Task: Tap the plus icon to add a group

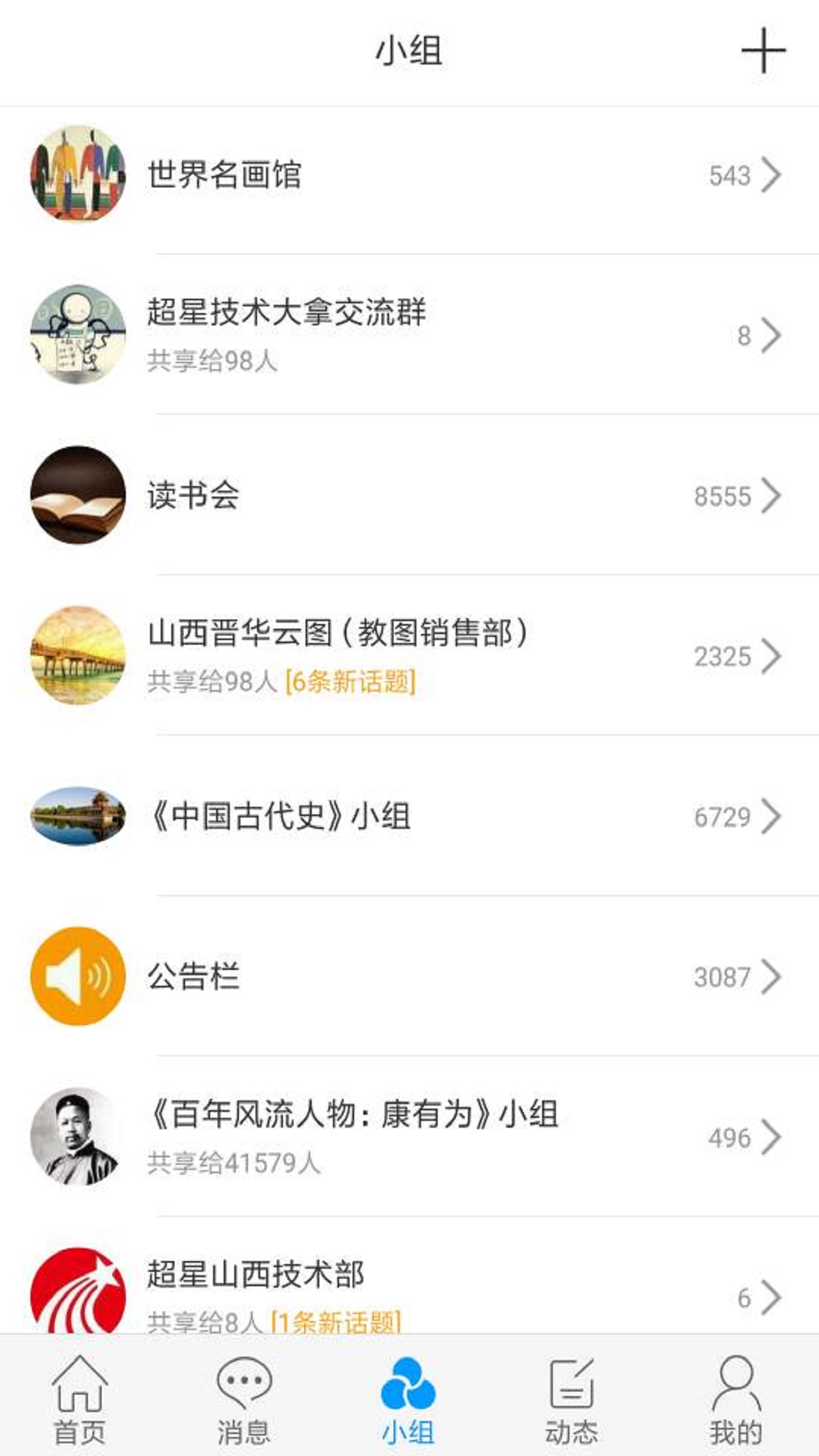Action: pos(763,51)
